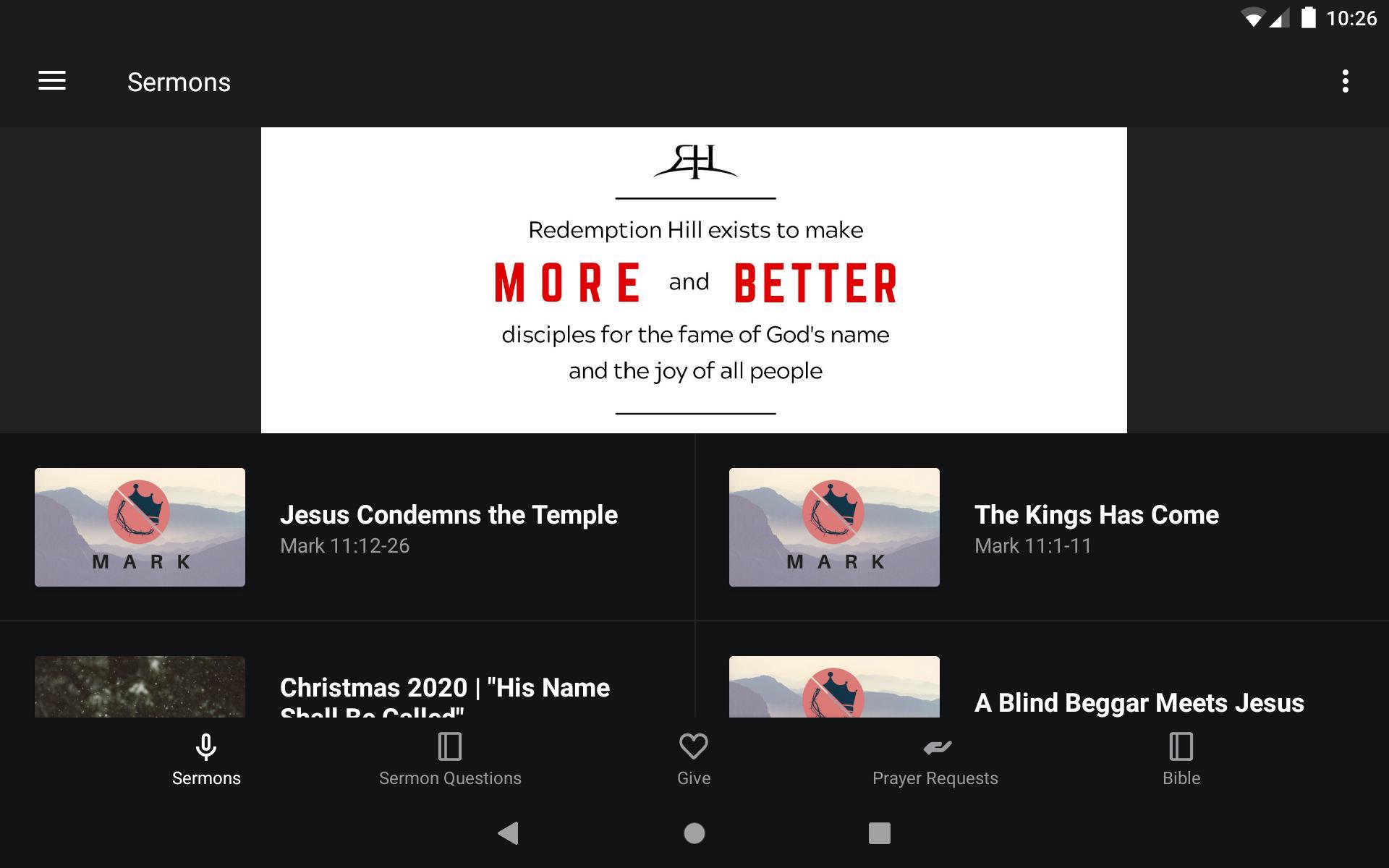The width and height of the screenshot is (1389, 868).
Task: Go to the Give tab
Action: coord(693,759)
